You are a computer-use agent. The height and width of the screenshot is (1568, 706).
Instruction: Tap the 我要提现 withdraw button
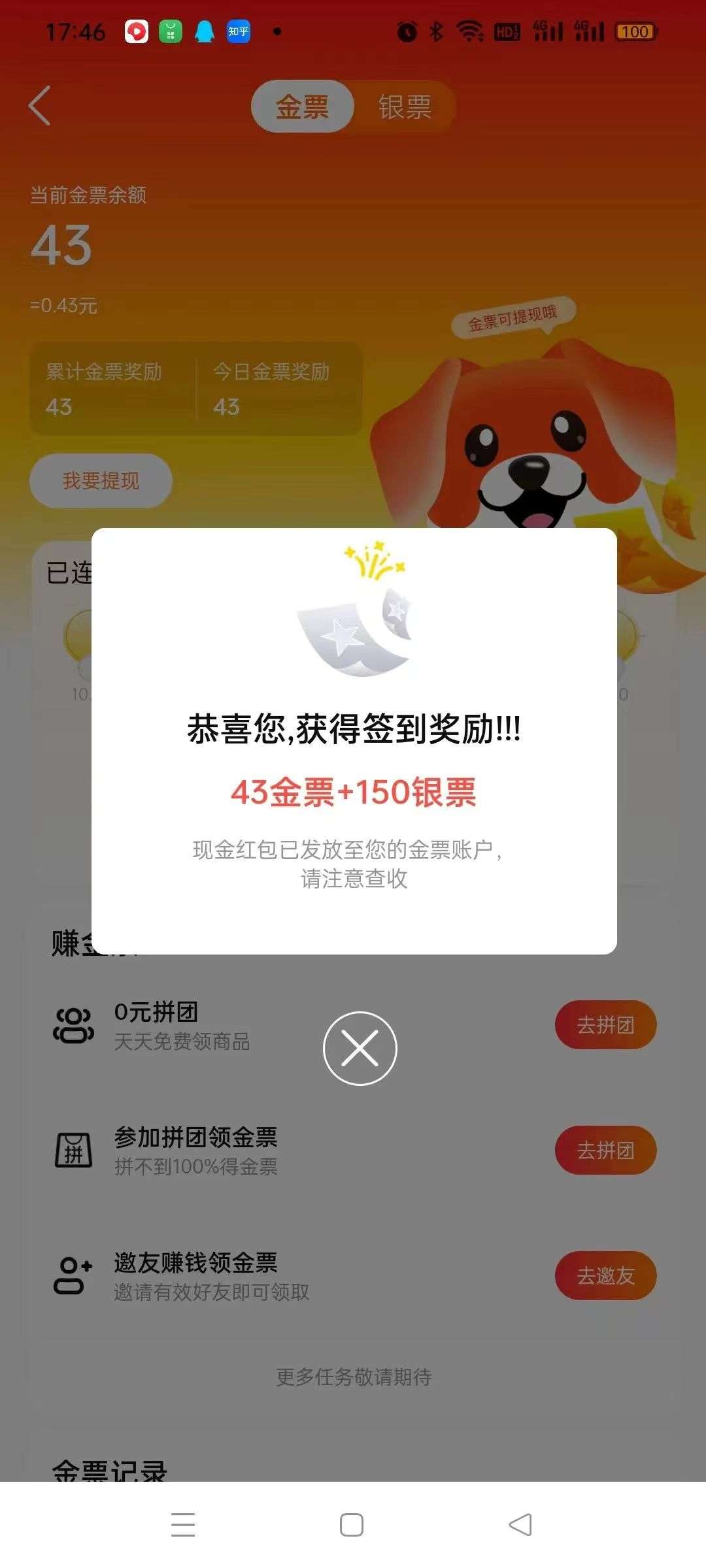click(101, 481)
